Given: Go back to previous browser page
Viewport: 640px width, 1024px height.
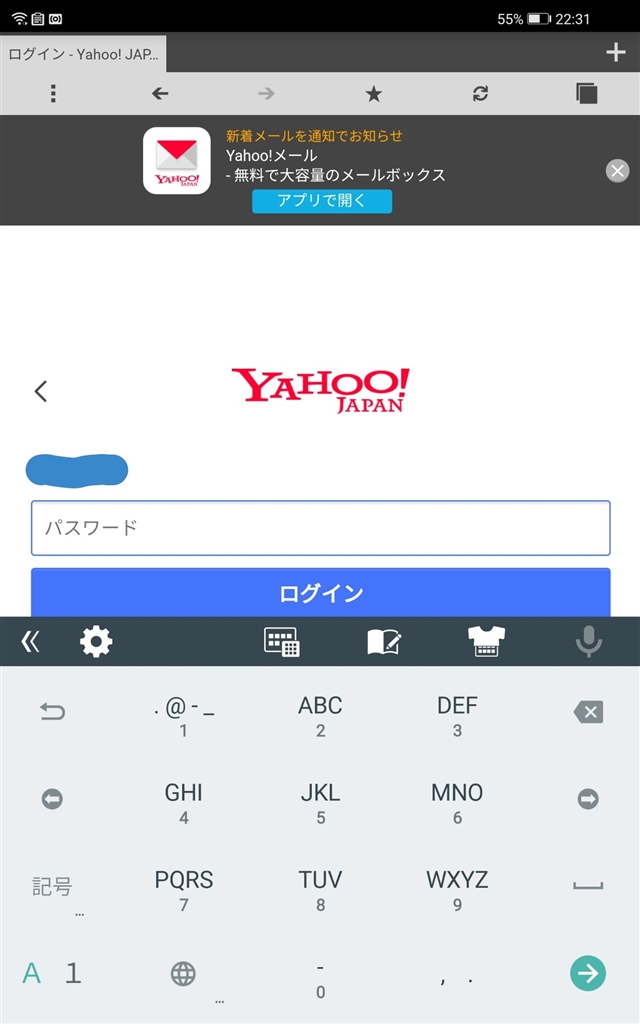Looking at the screenshot, I should tap(160, 94).
